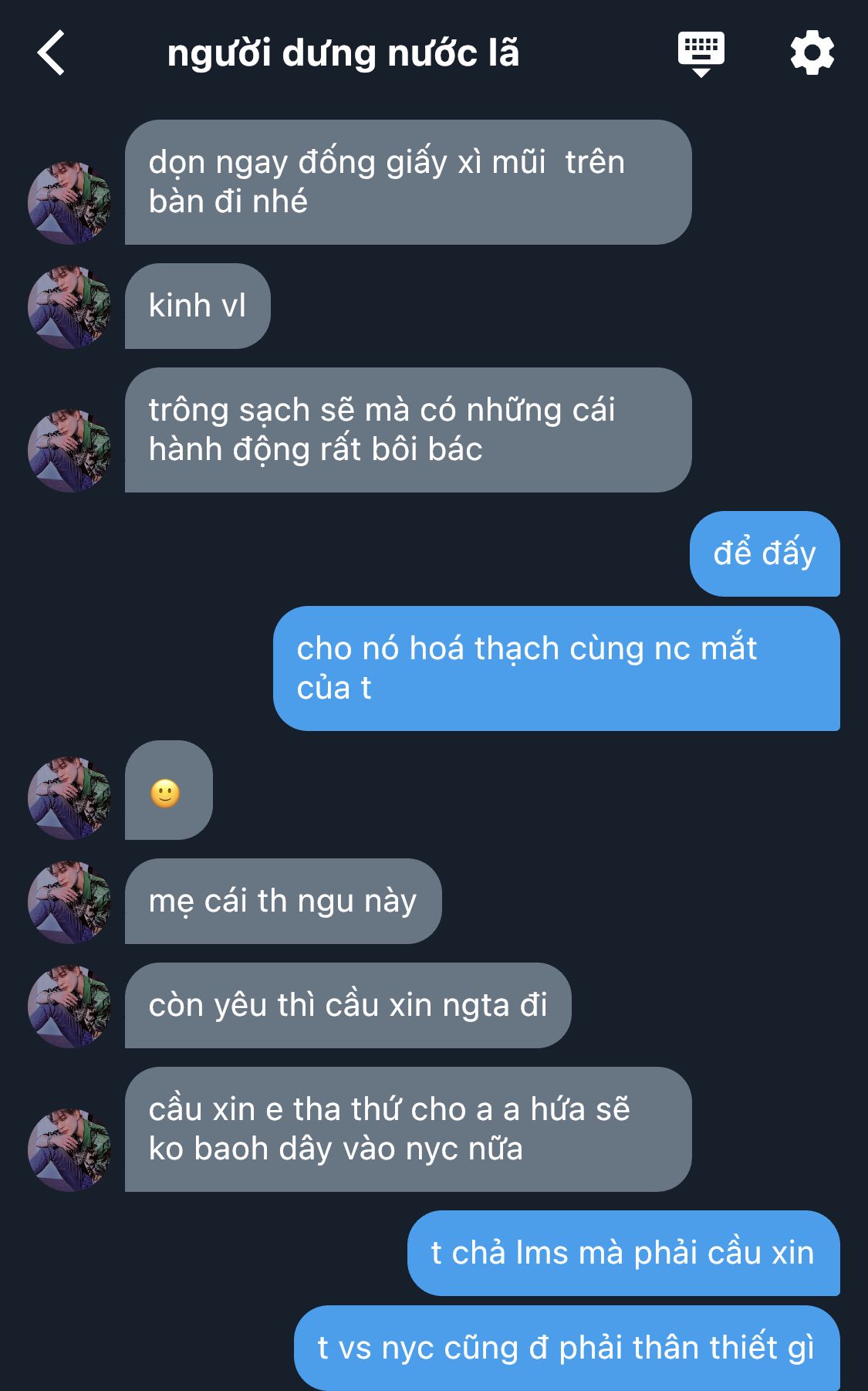
Task: Open chat settings gear
Action: pyautogui.click(x=812, y=53)
